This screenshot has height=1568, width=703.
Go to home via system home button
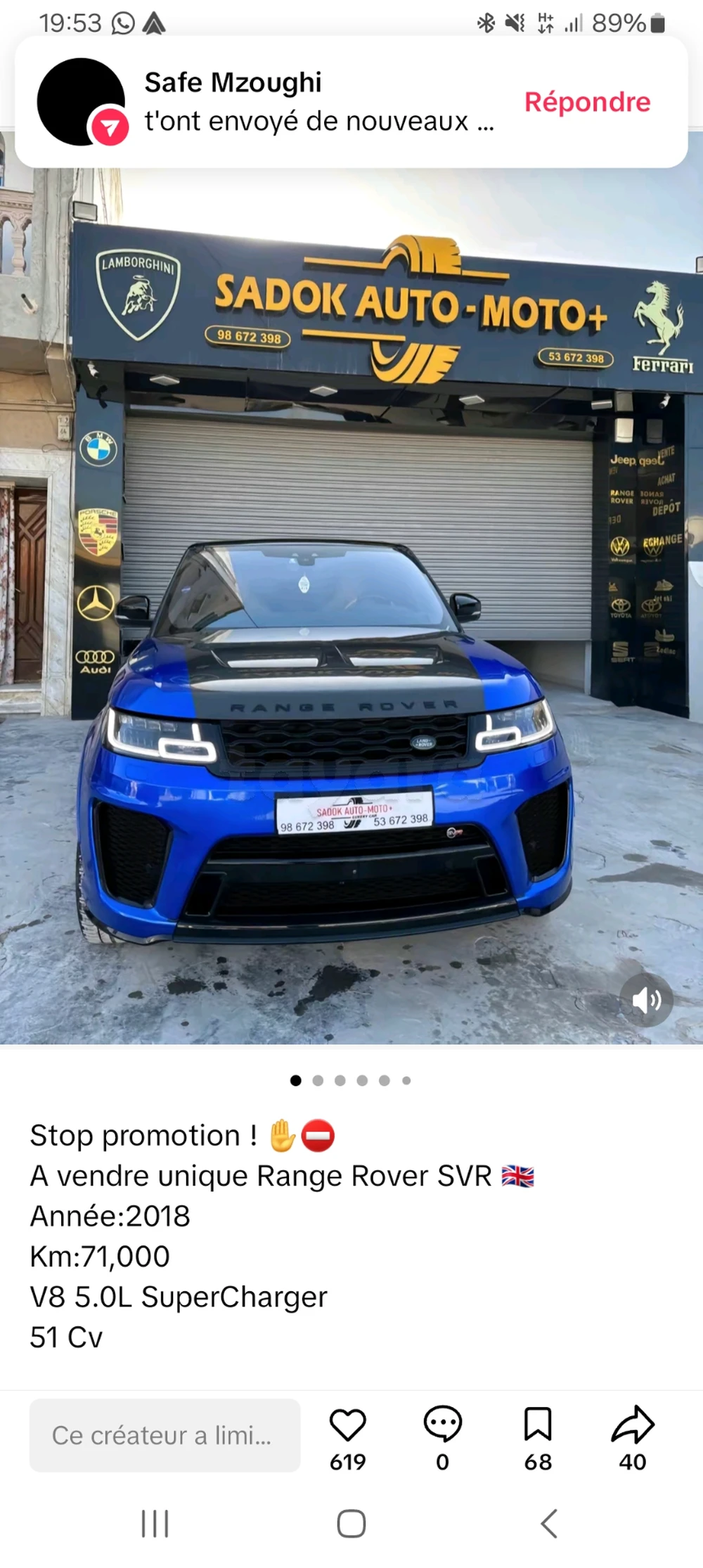[x=351, y=1524]
